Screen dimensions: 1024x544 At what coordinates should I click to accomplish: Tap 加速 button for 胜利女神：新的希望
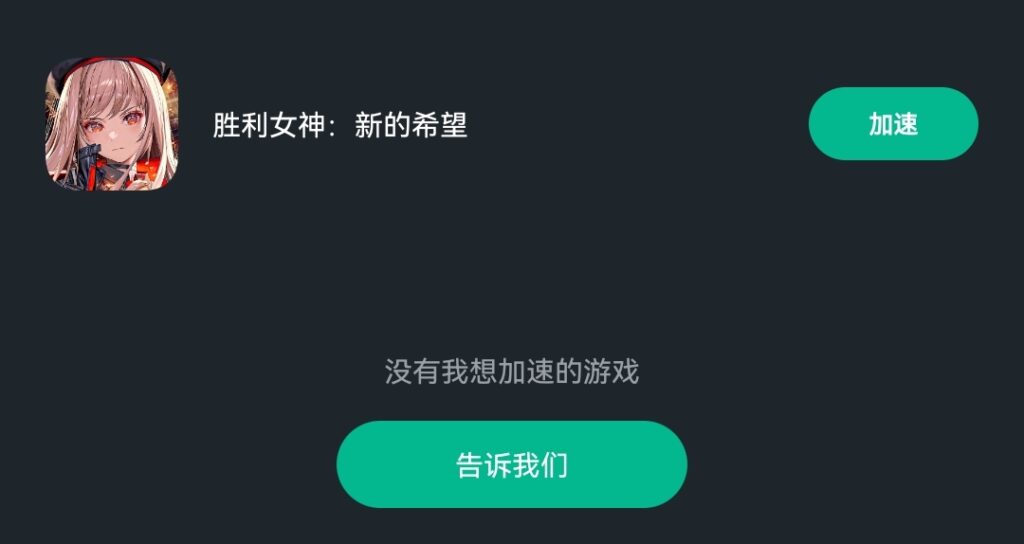(892, 124)
